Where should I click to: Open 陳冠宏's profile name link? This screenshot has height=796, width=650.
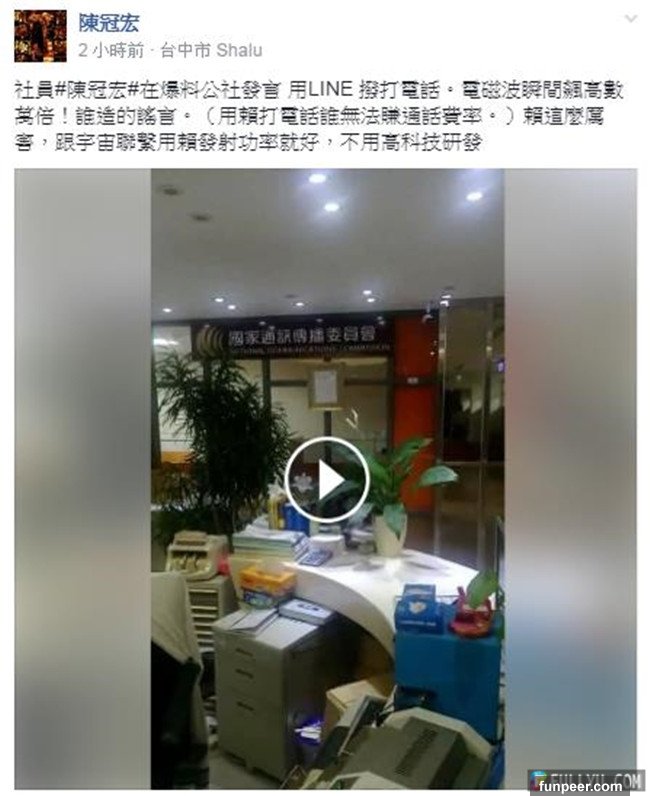[x=110, y=22]
